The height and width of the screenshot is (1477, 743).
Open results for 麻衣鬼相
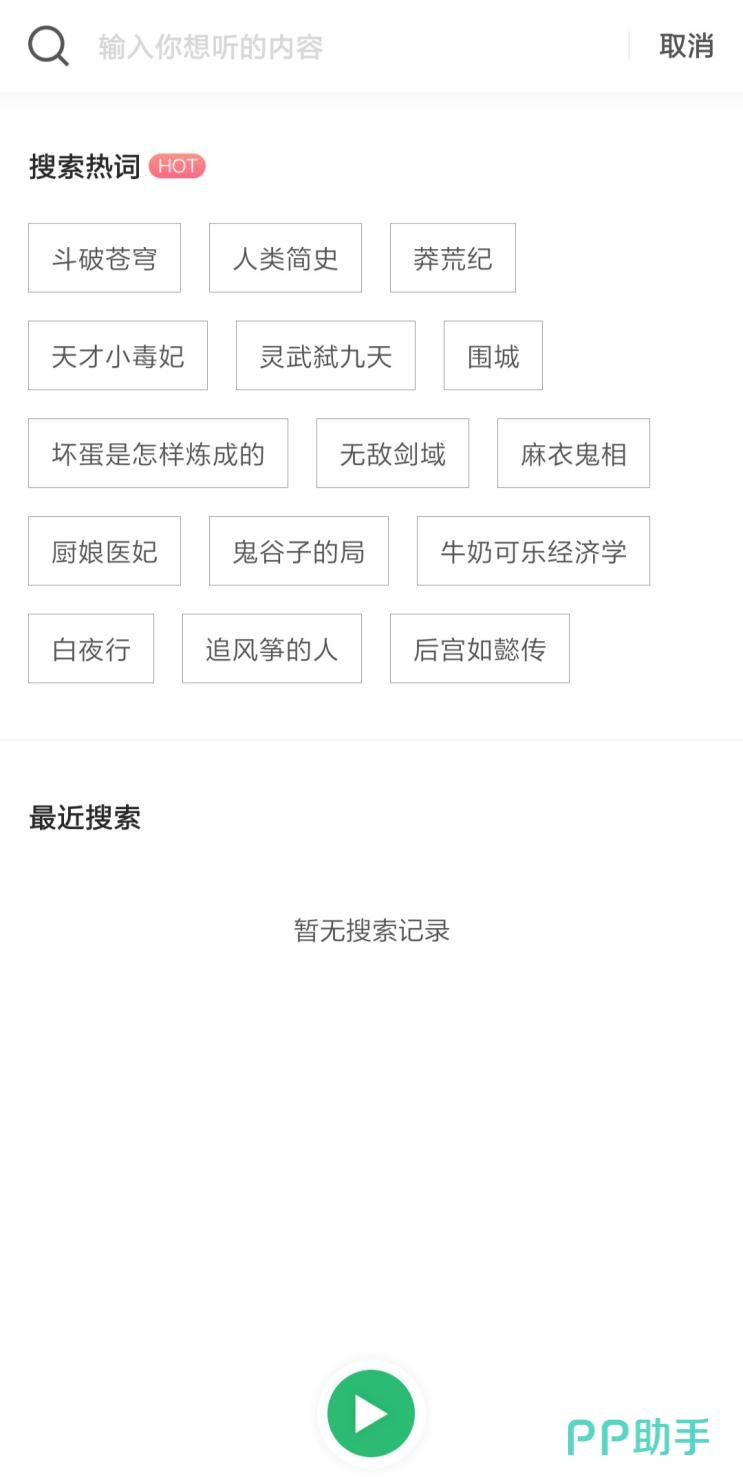[573, 454]
